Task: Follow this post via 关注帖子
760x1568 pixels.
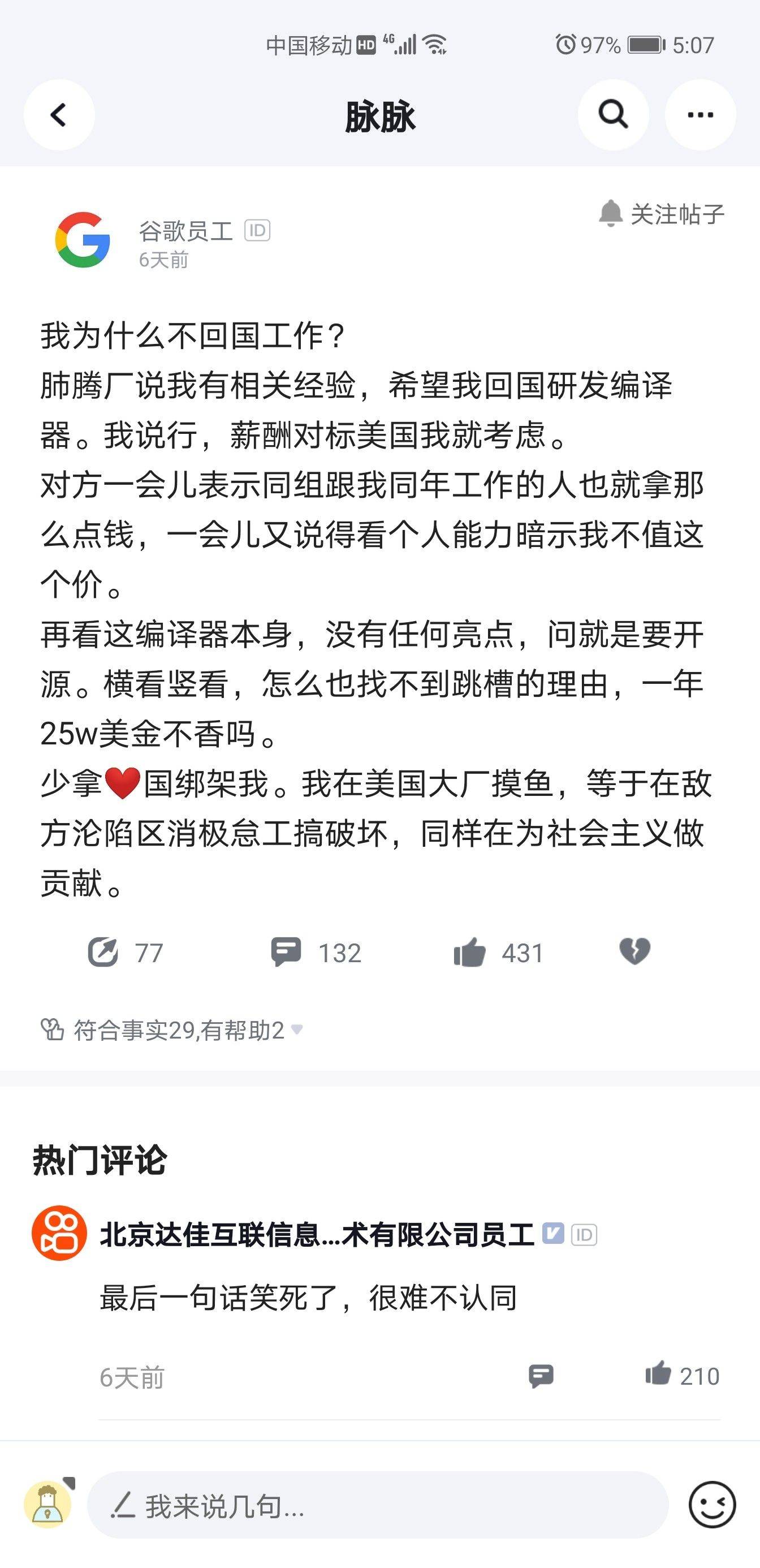Action: tap(662, 214)
